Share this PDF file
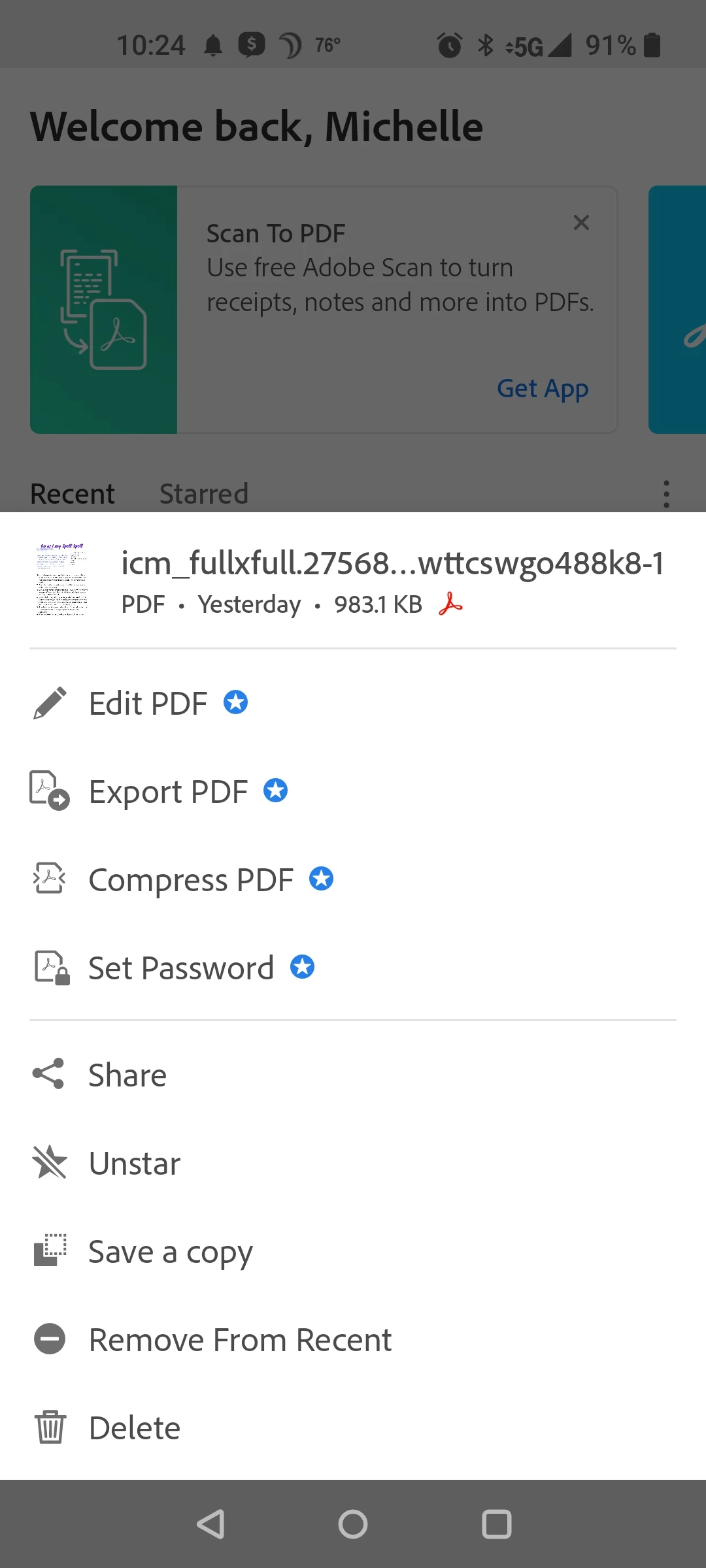Screen dimensions: 706x1568 coord(127,1075)
